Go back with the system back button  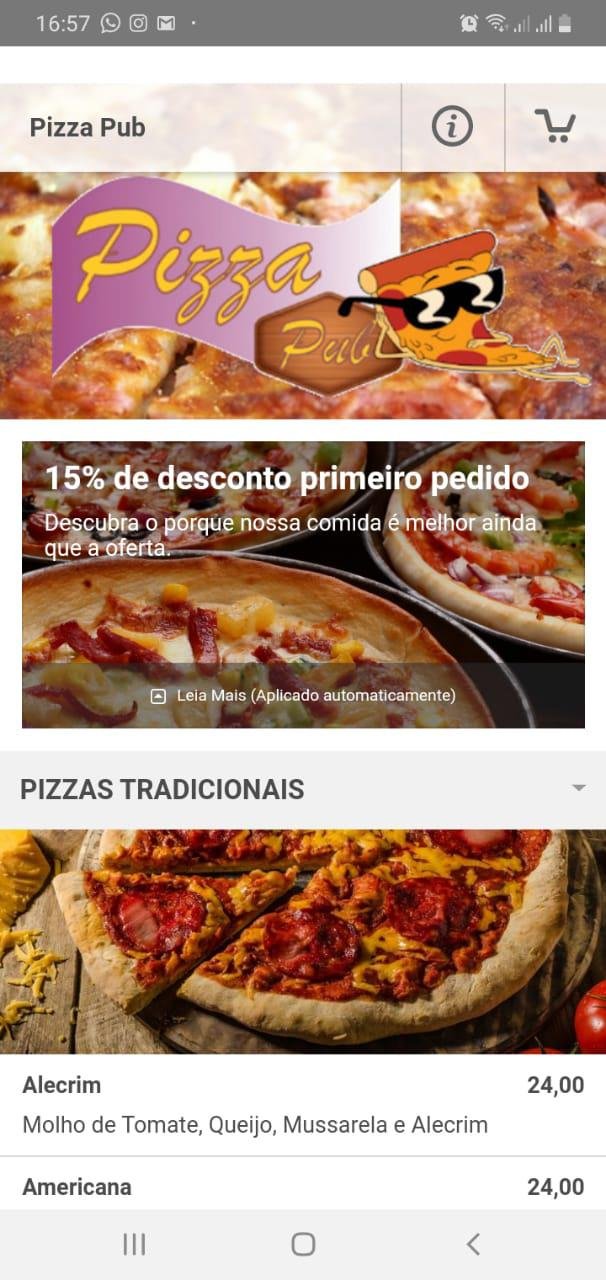tap(473, 1244)
